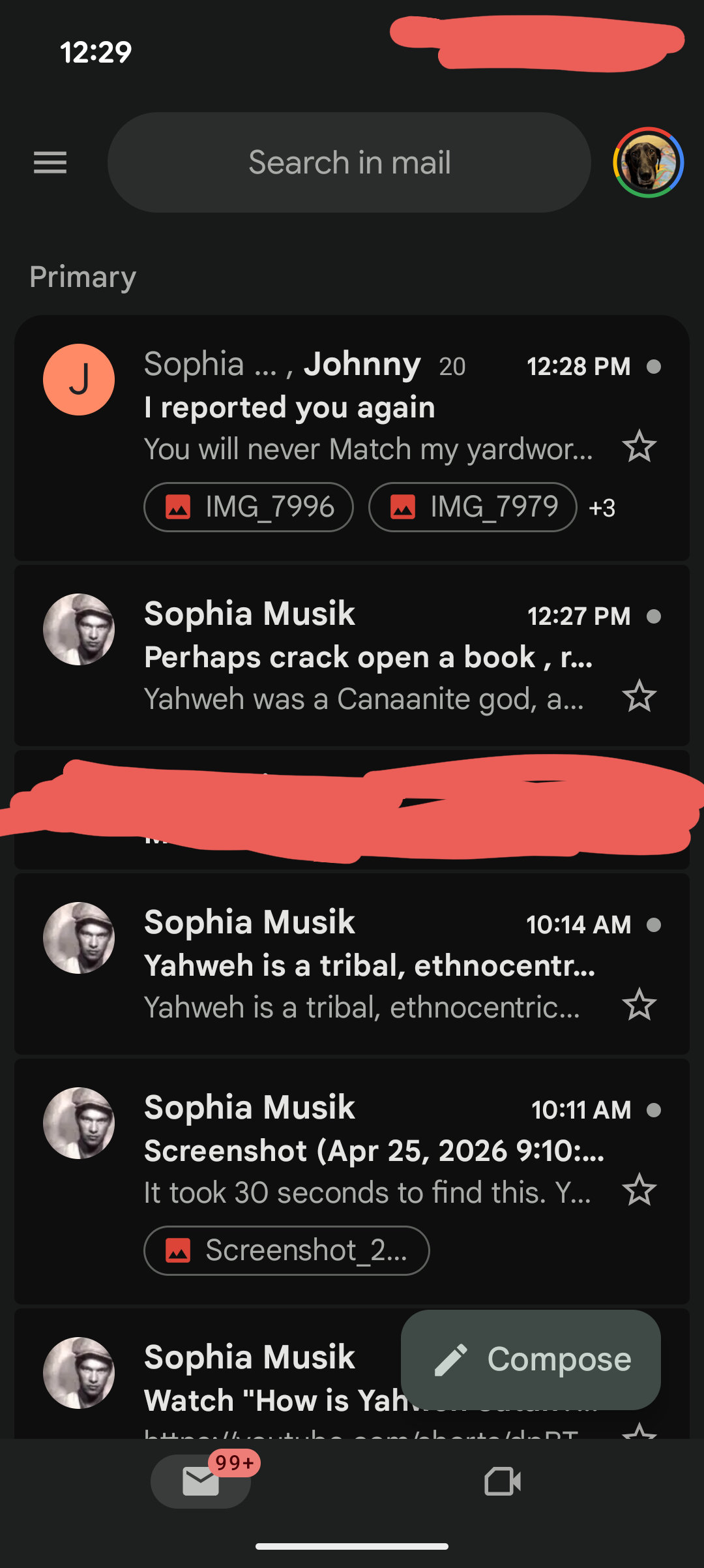The width and height of the screenshot is (704, 1568).
Task: Open the IMG_7996 attachment
Action: point(249,507)
